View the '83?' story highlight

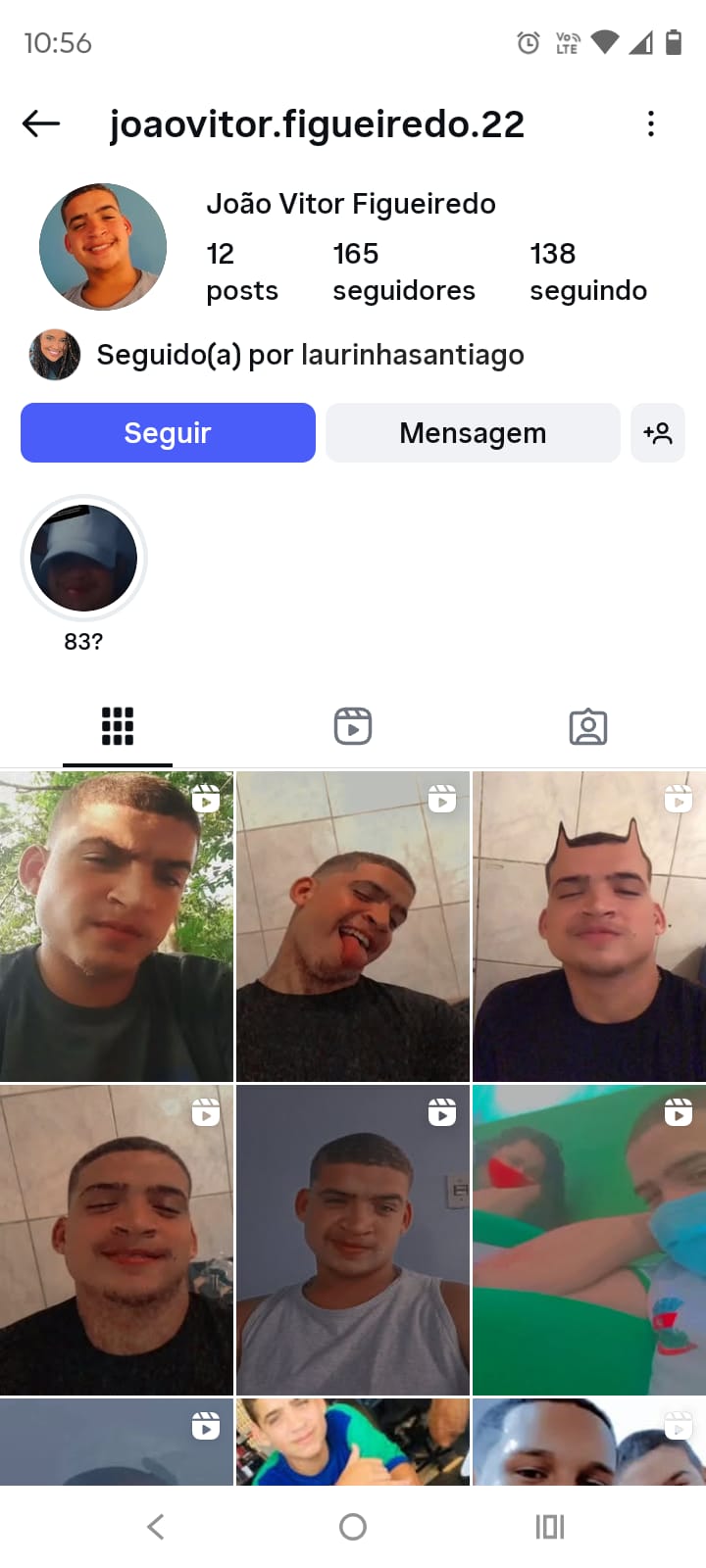tap(84, 559)
